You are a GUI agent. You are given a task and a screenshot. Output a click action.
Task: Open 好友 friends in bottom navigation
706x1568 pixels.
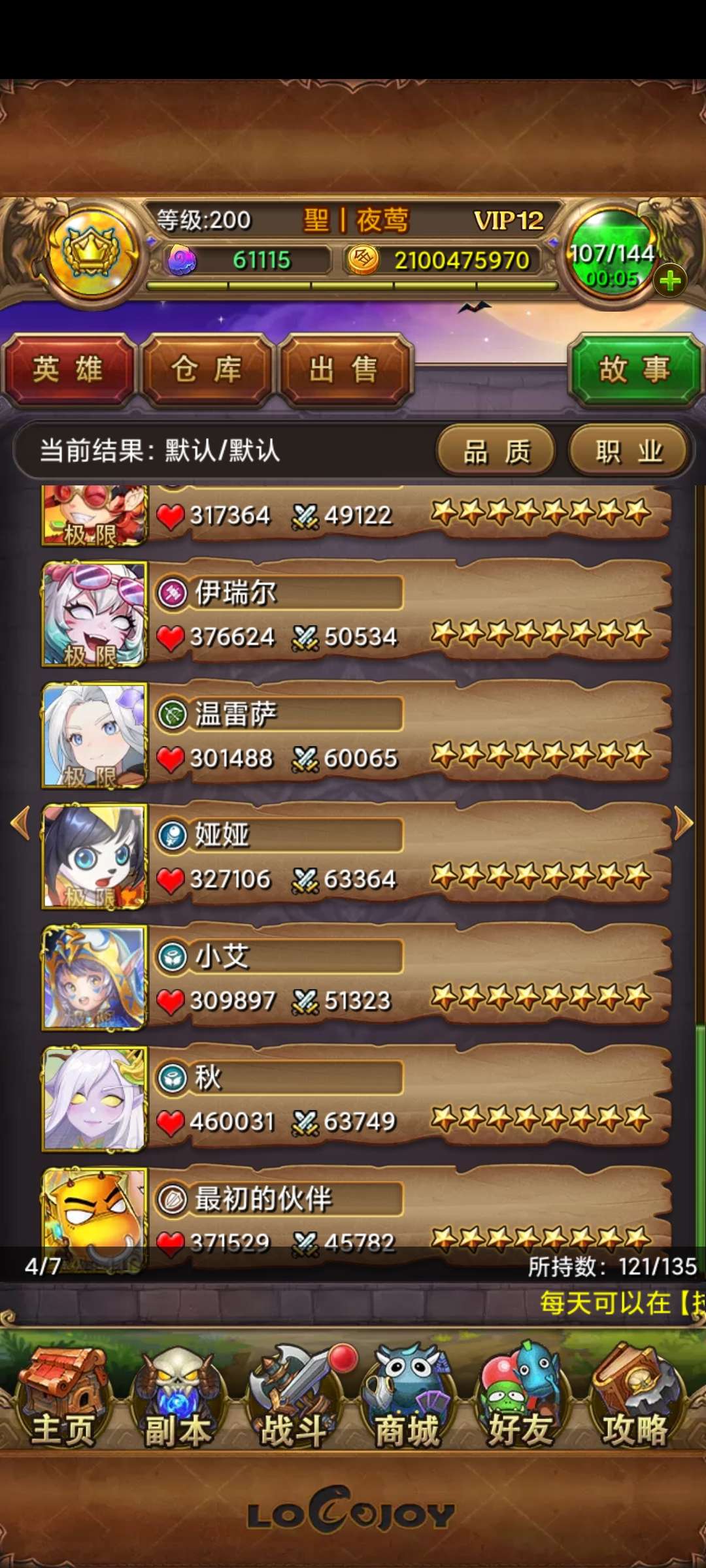click(x=521, y=1398)
